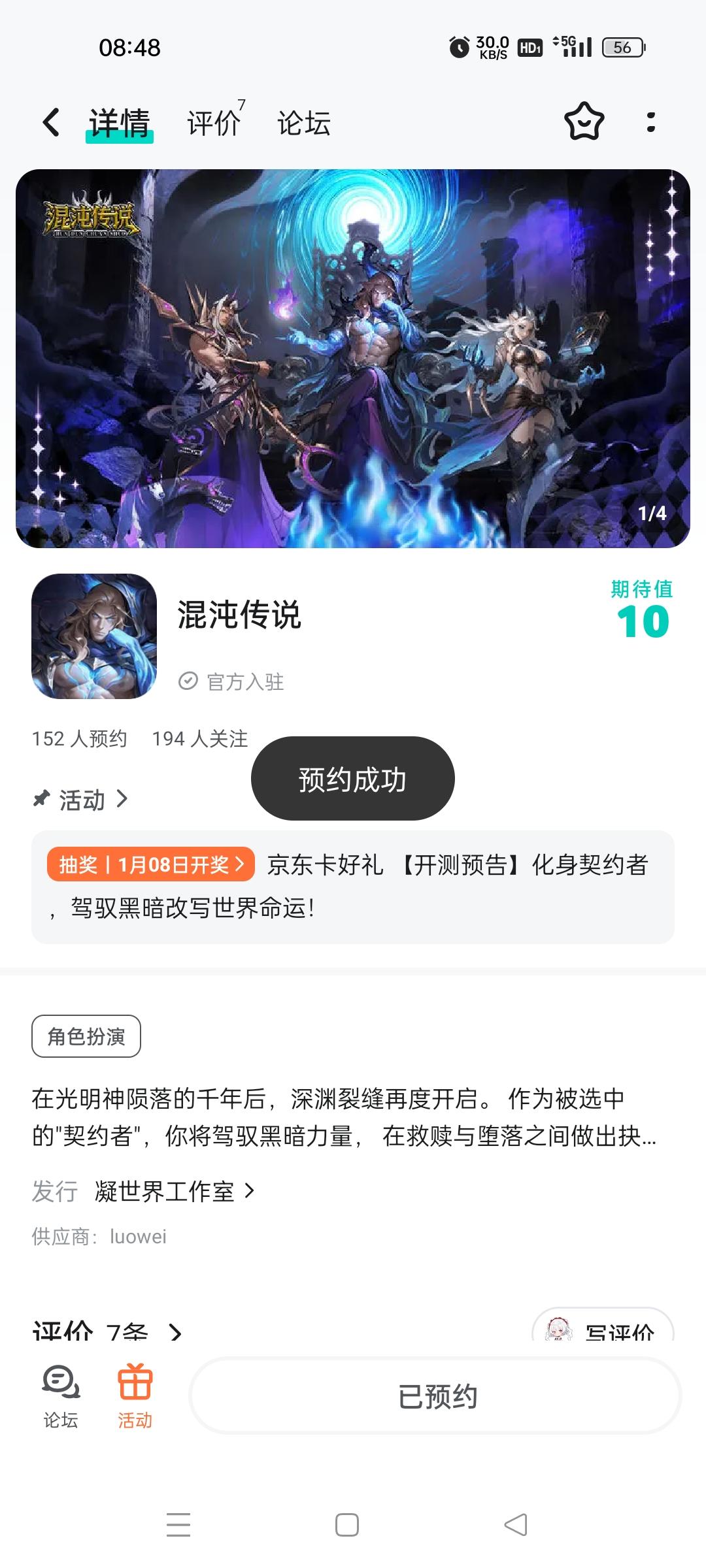The image size is (706, 1568).
Task: Expand the truncated game description
Action: (x=345, y=1117)
